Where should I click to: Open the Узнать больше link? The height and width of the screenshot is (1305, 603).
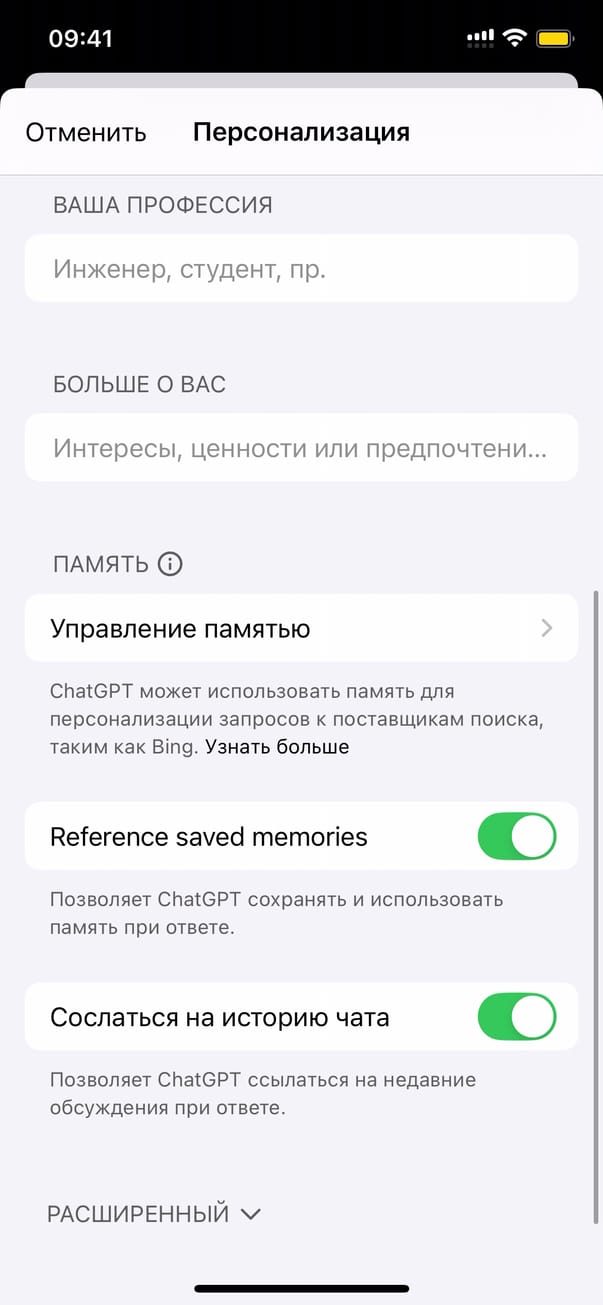coord(277,747)
